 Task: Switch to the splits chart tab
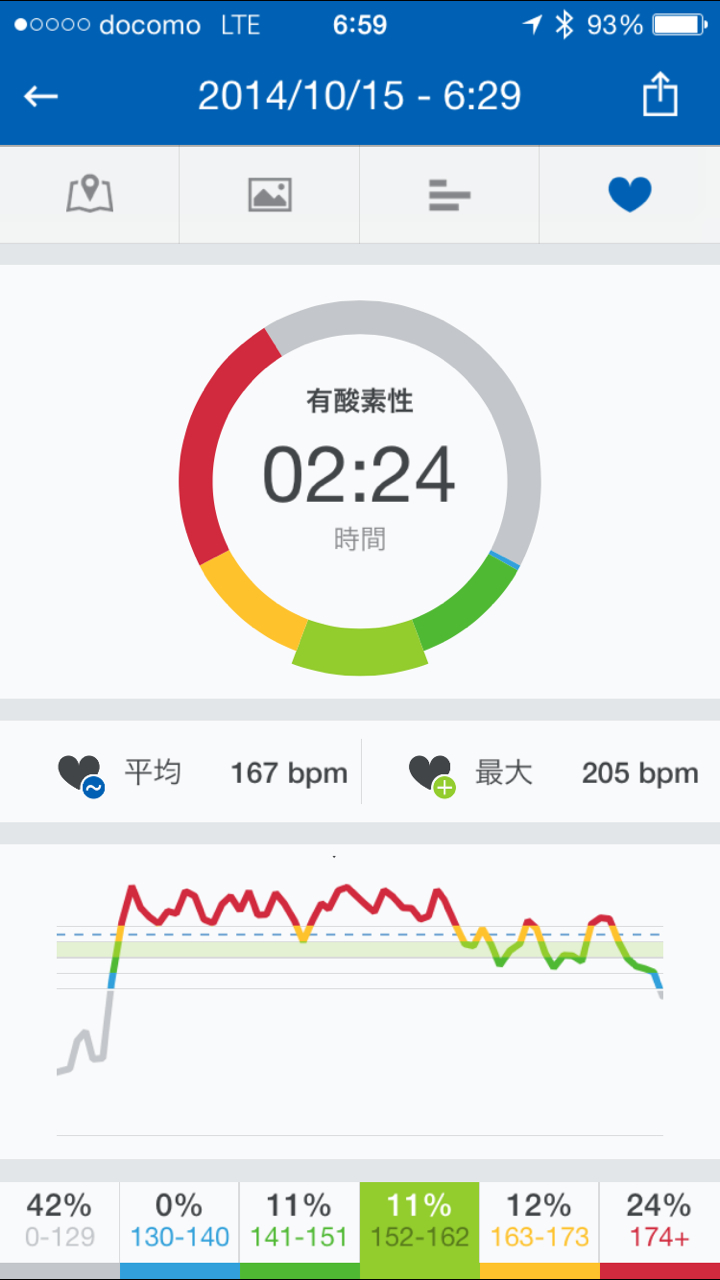[x=449, y=194]
